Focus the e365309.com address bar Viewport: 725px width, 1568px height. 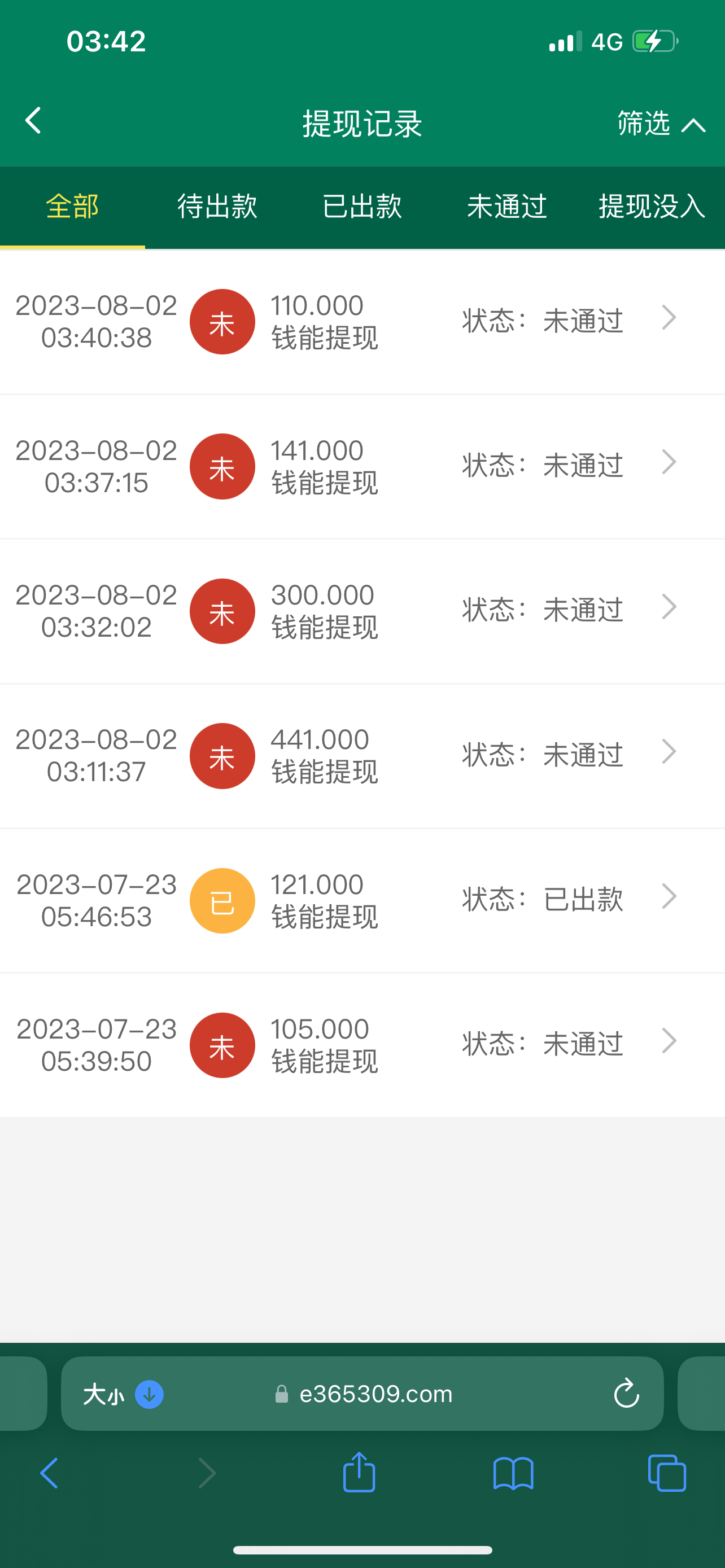375,1394
